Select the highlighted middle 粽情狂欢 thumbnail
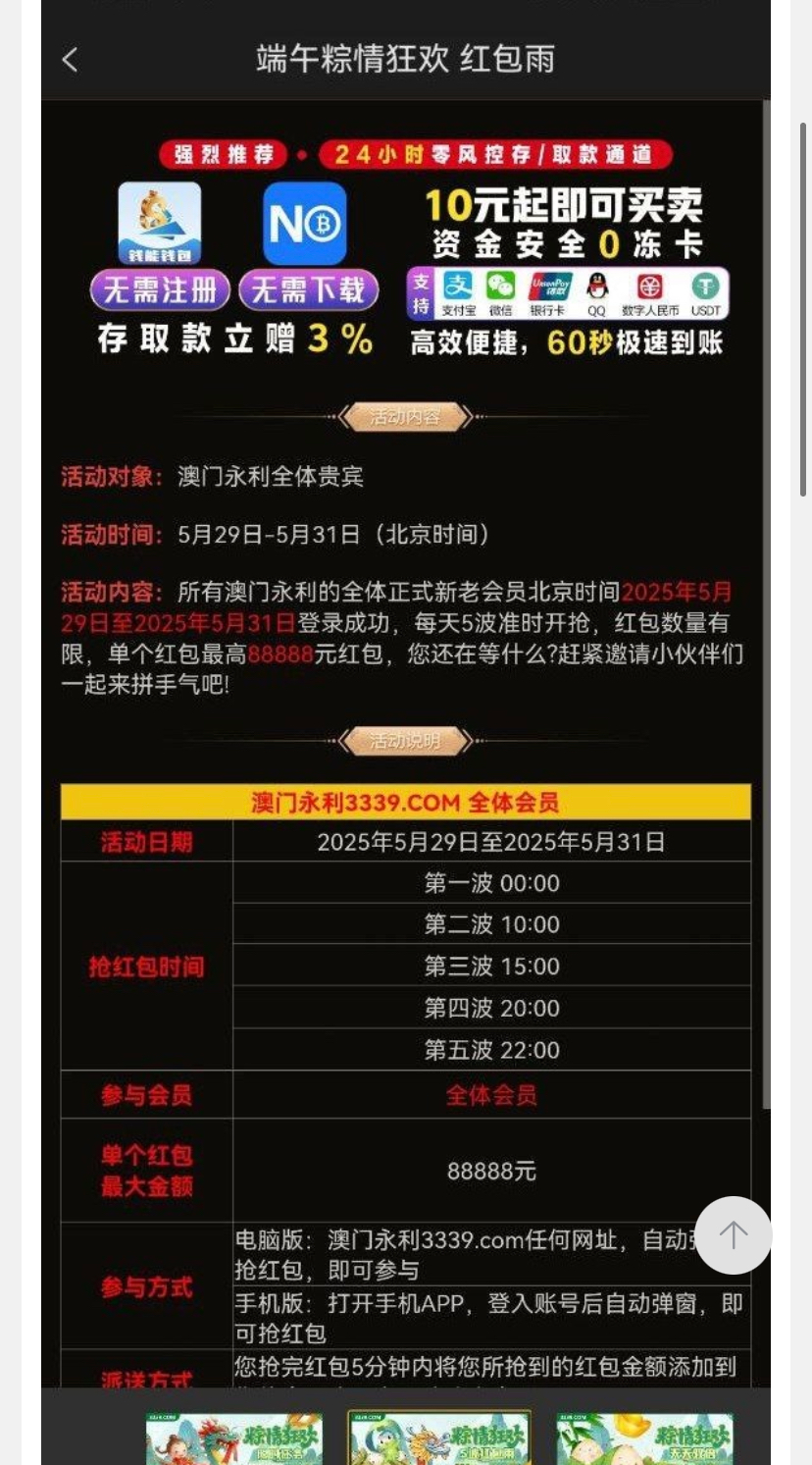Viewport: 812px width, 1465px height. (439, 1439)
